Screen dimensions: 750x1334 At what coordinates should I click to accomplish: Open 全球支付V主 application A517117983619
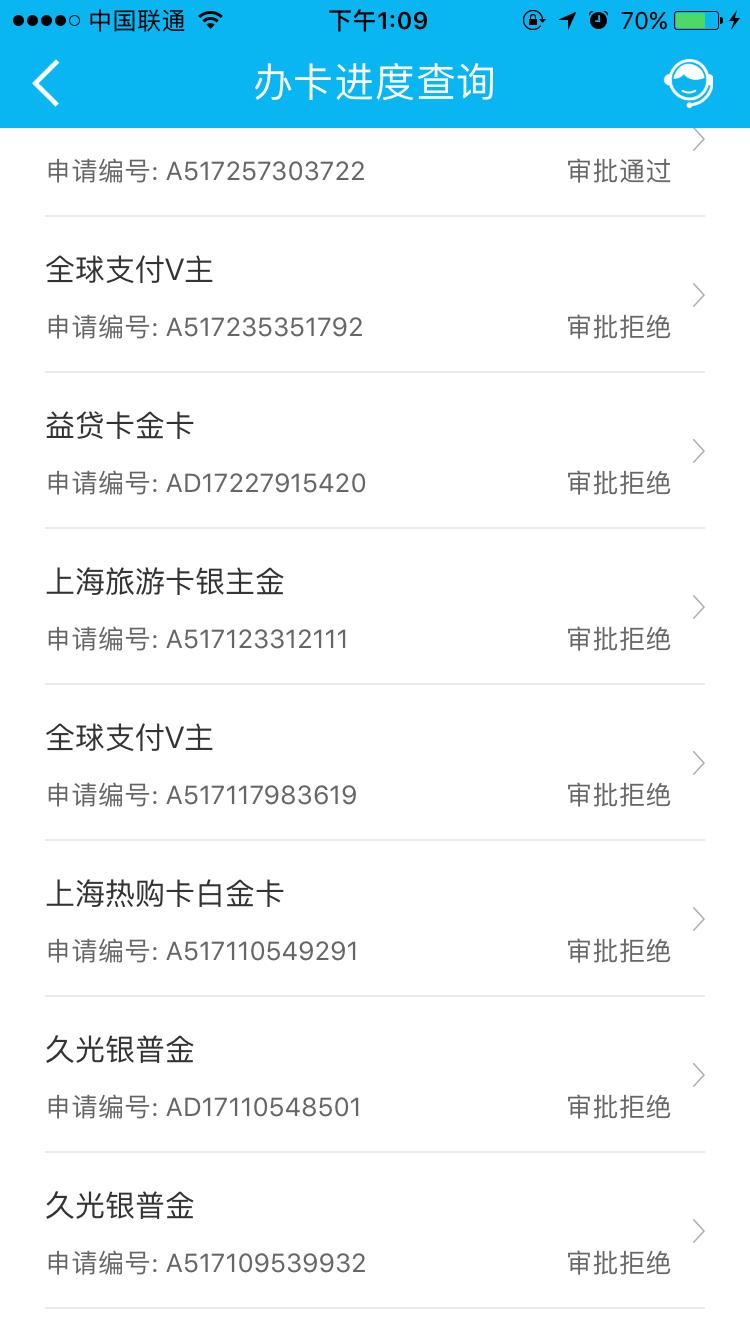pos(375,763)
